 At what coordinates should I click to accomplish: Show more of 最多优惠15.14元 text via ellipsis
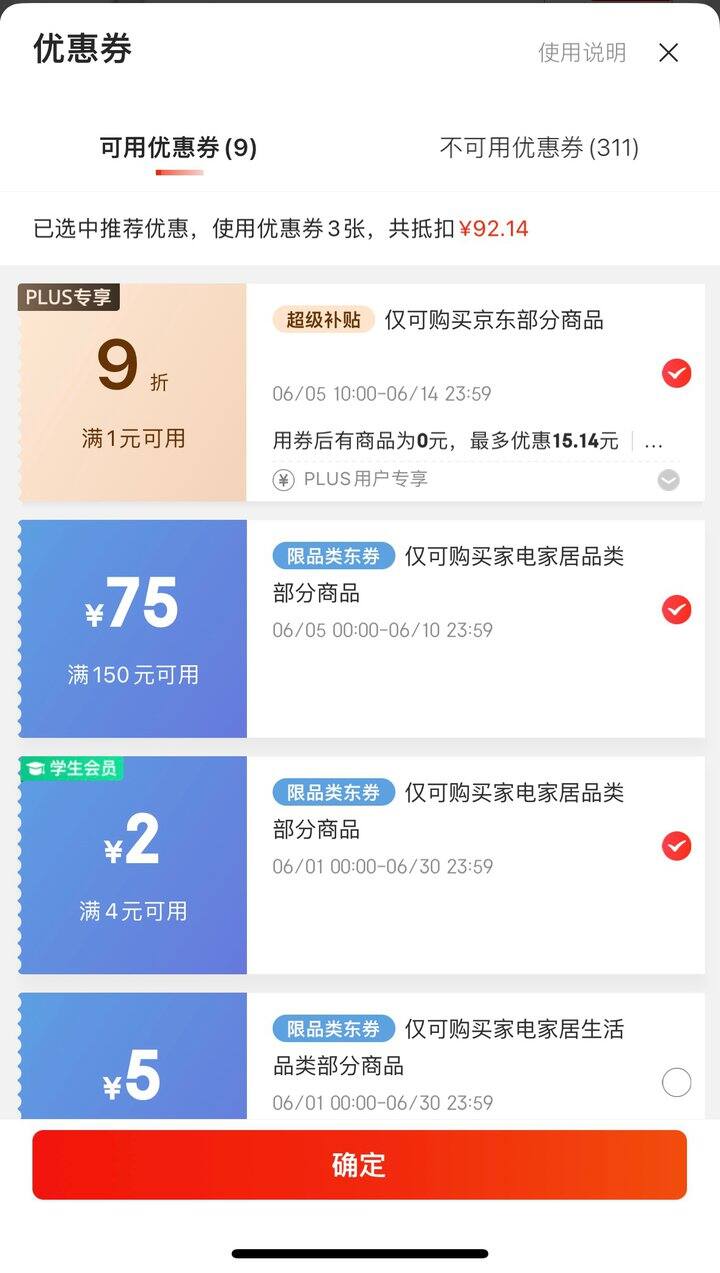pyautogui.click(x=653, y=442)
